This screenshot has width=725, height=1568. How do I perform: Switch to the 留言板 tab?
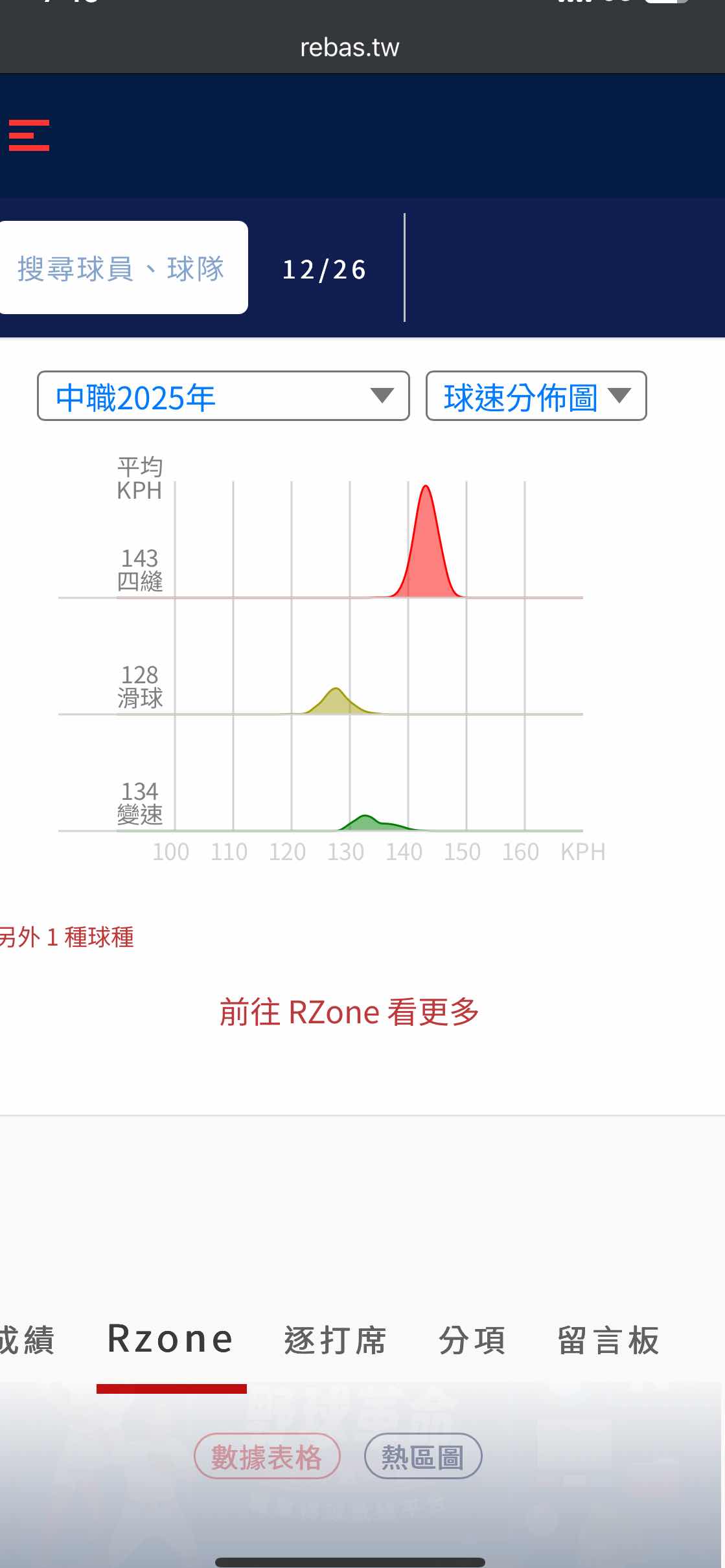[608, 1340]
